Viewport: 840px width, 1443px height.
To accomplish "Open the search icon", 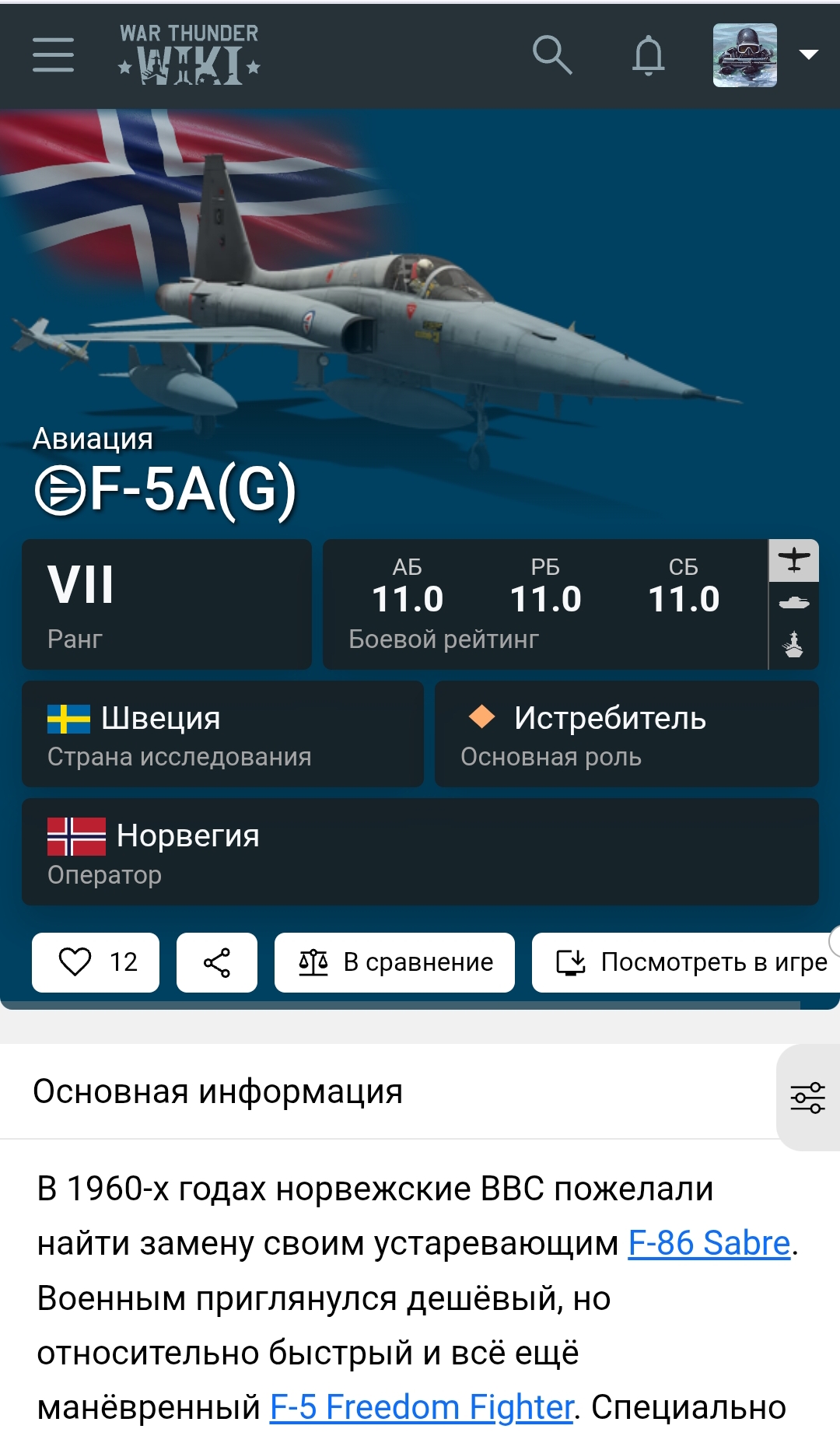I will tap(551, 54).
